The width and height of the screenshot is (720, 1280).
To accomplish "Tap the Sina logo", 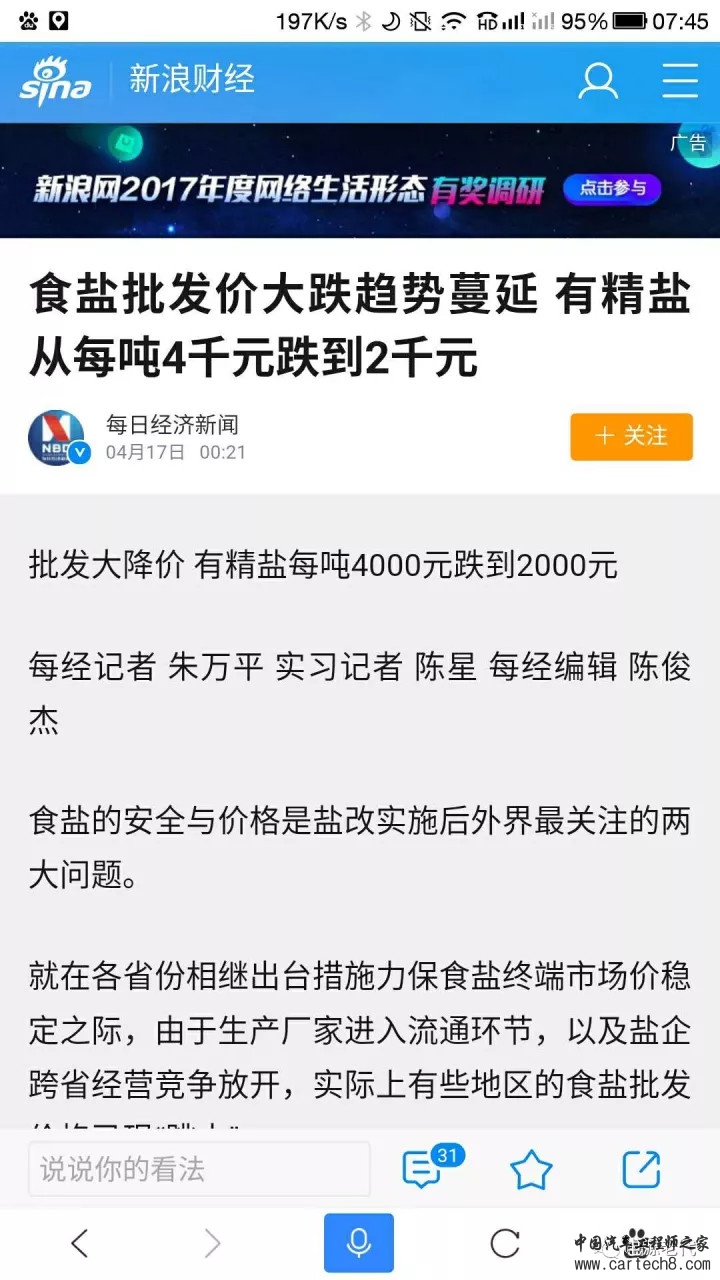I will click(x=55, y=80).
